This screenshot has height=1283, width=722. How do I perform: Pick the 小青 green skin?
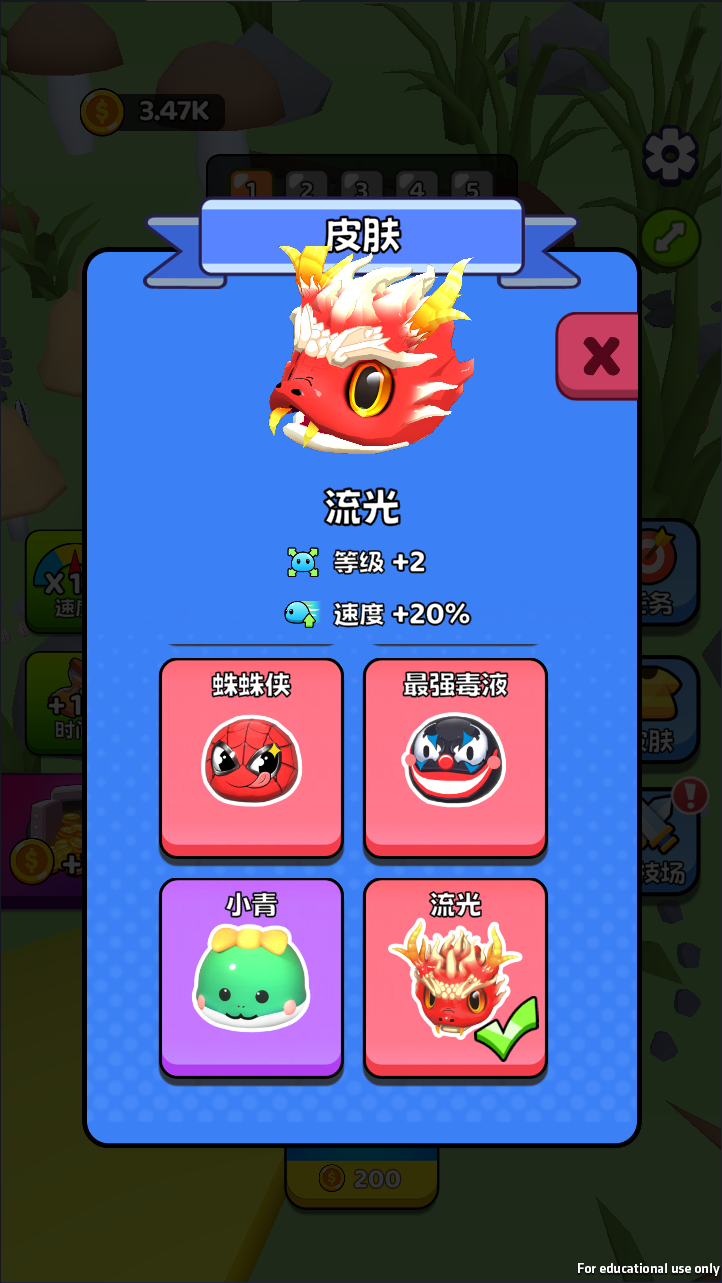[251, 978]
